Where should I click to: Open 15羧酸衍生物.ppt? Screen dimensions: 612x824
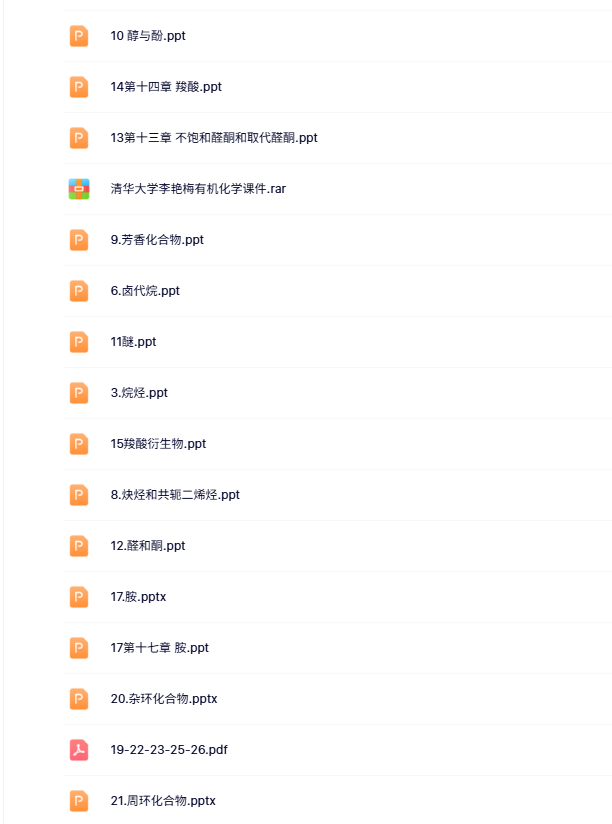(x=158, y=444)
